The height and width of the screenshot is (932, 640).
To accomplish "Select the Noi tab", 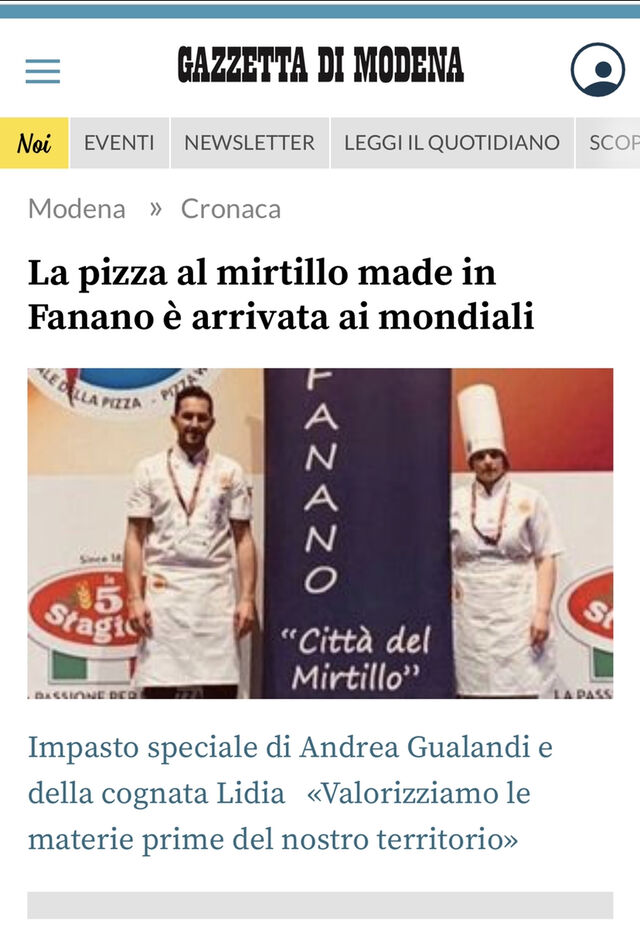I will pos(34,143).
